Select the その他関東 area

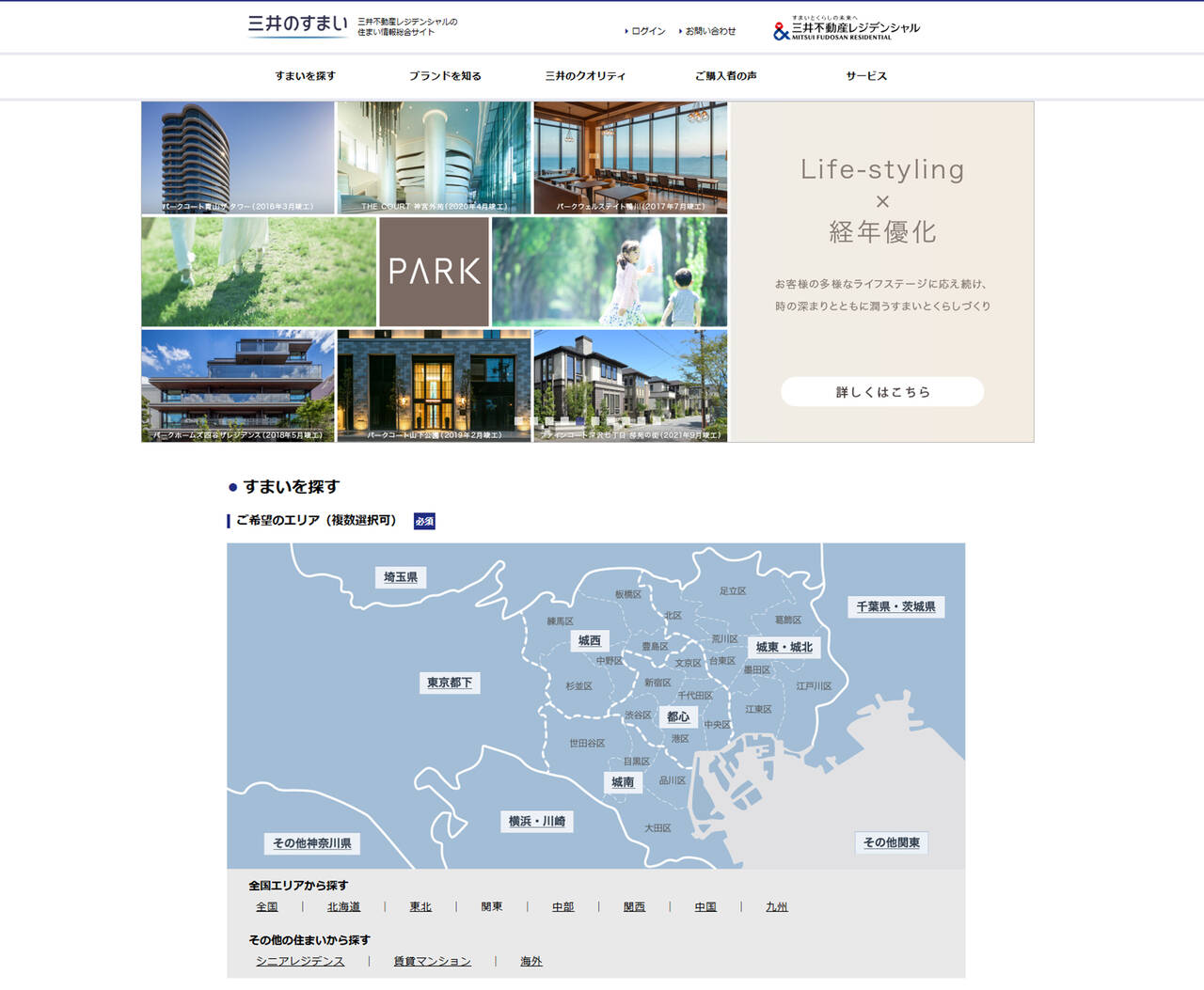point(892,843)
